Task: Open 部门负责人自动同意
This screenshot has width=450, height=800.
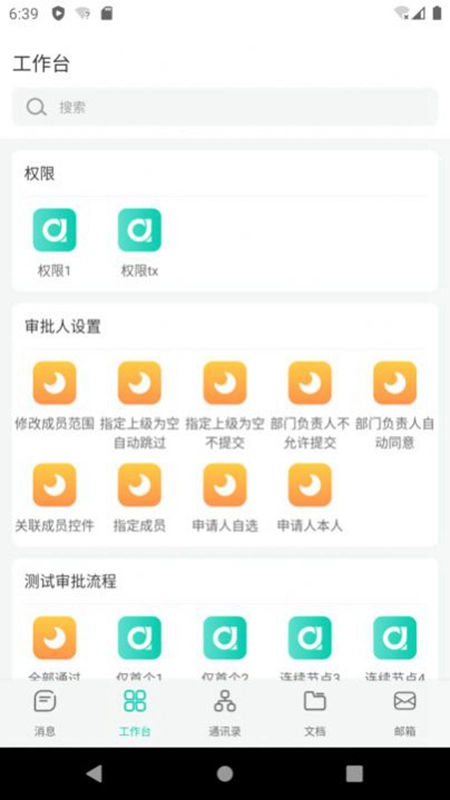Action: click(395, 406)
